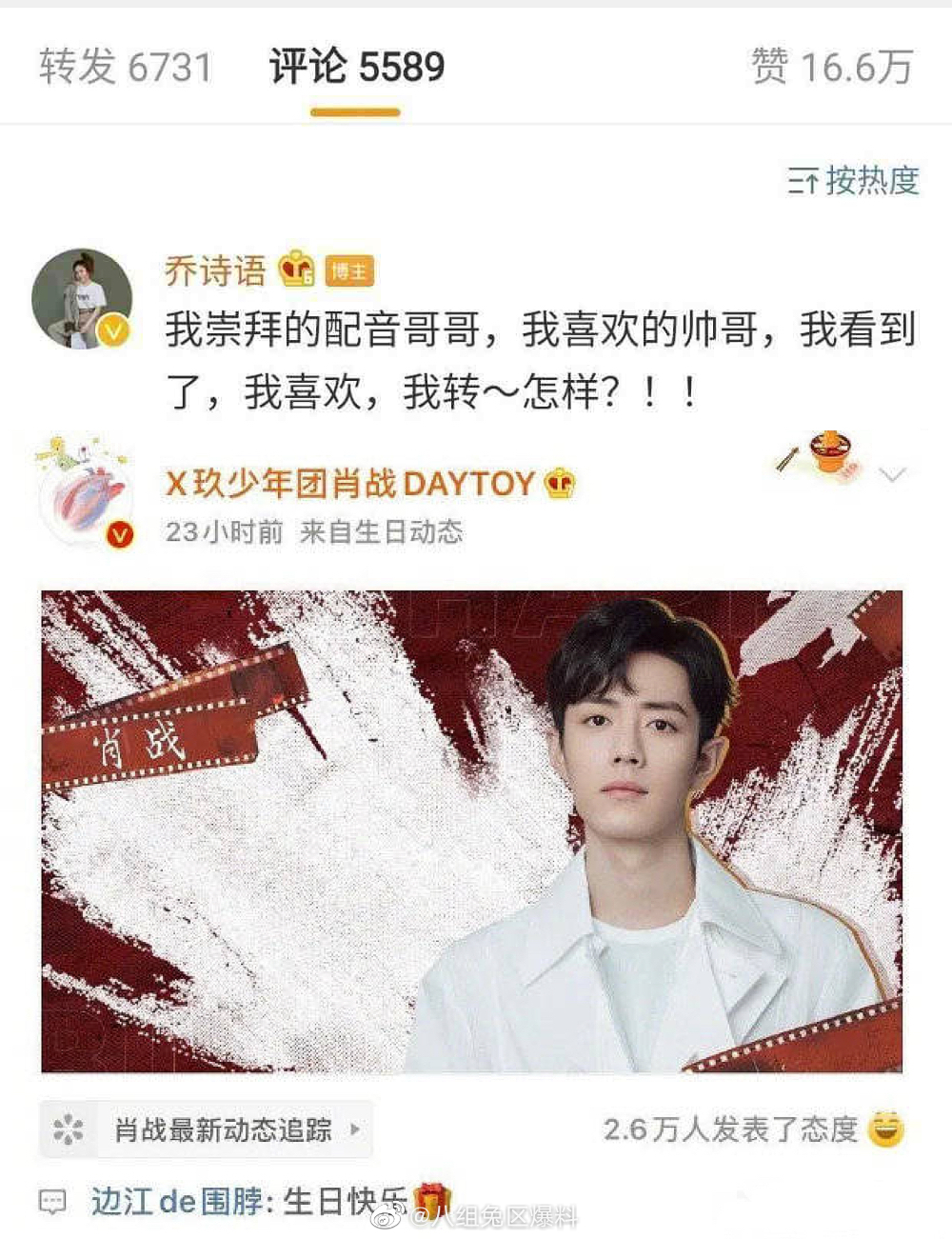
Task: Open X玖少年团肖战DAYTOY's profile name
Action: click(x=349, y=484)
